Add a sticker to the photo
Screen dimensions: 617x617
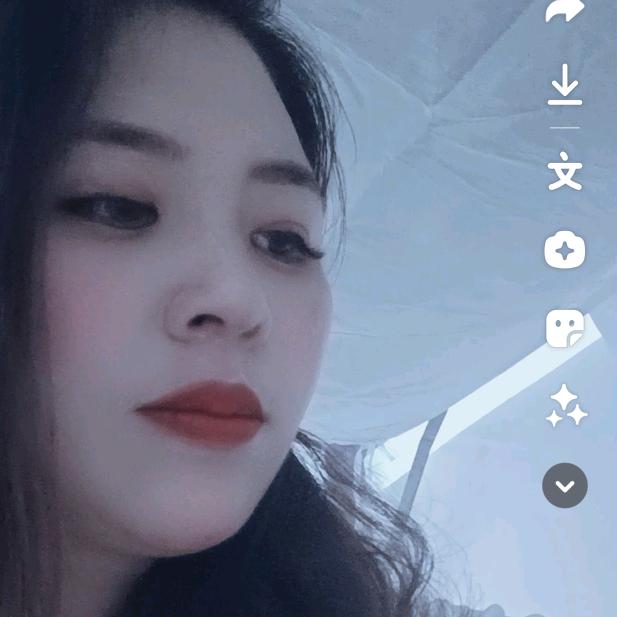tap(564, 328)
